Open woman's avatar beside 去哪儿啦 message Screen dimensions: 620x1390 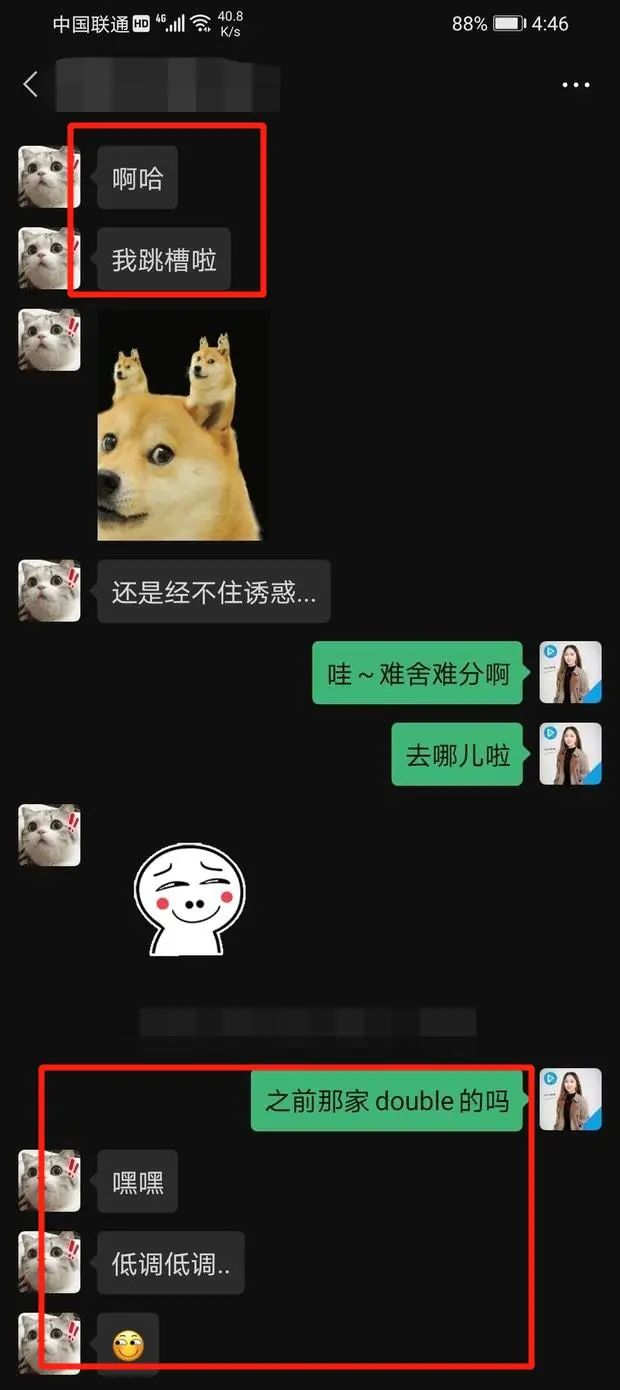pos(570,754)
